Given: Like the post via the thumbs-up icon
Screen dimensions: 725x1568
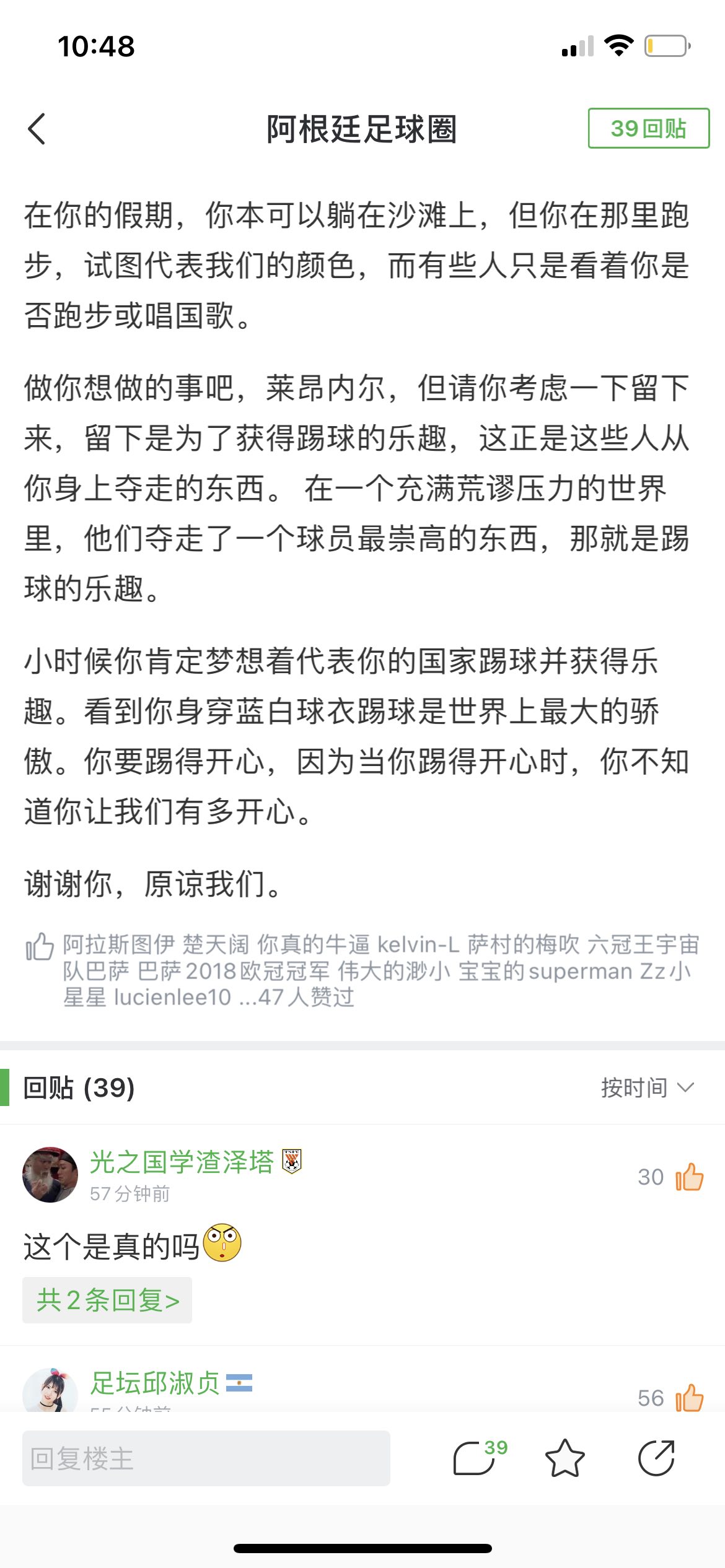Looking at the screenshot, I should pos(40,947).
